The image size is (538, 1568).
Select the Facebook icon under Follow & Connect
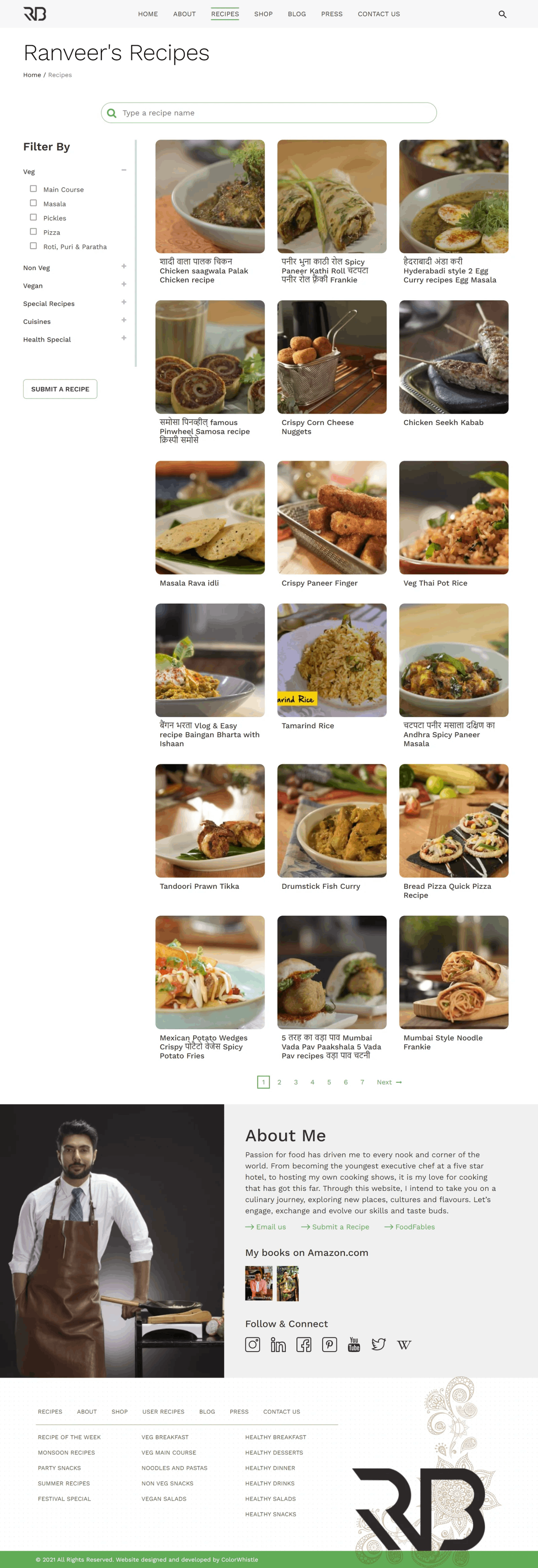304,1345
